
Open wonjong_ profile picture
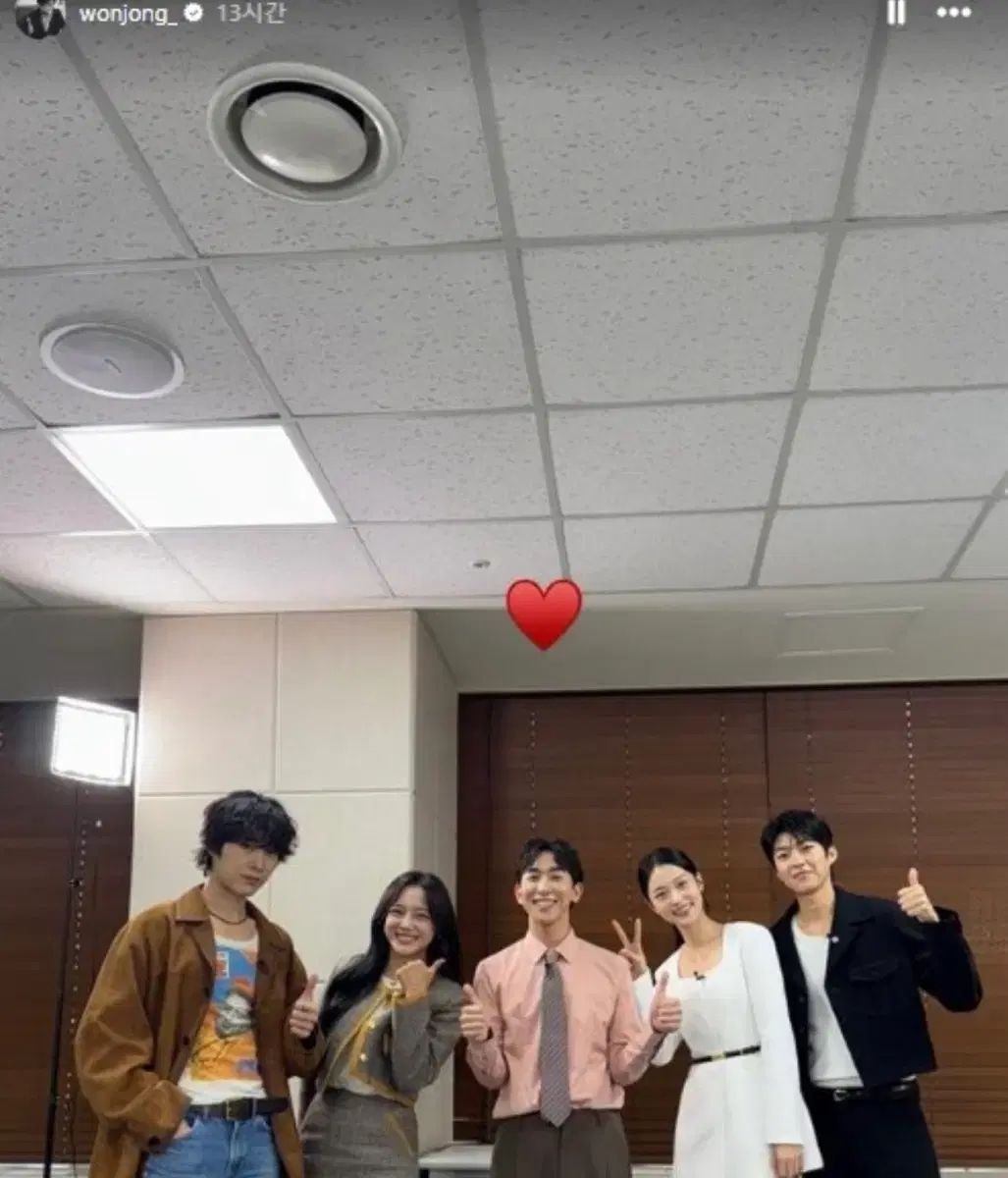pyautogui.click(x=39, y=16)
